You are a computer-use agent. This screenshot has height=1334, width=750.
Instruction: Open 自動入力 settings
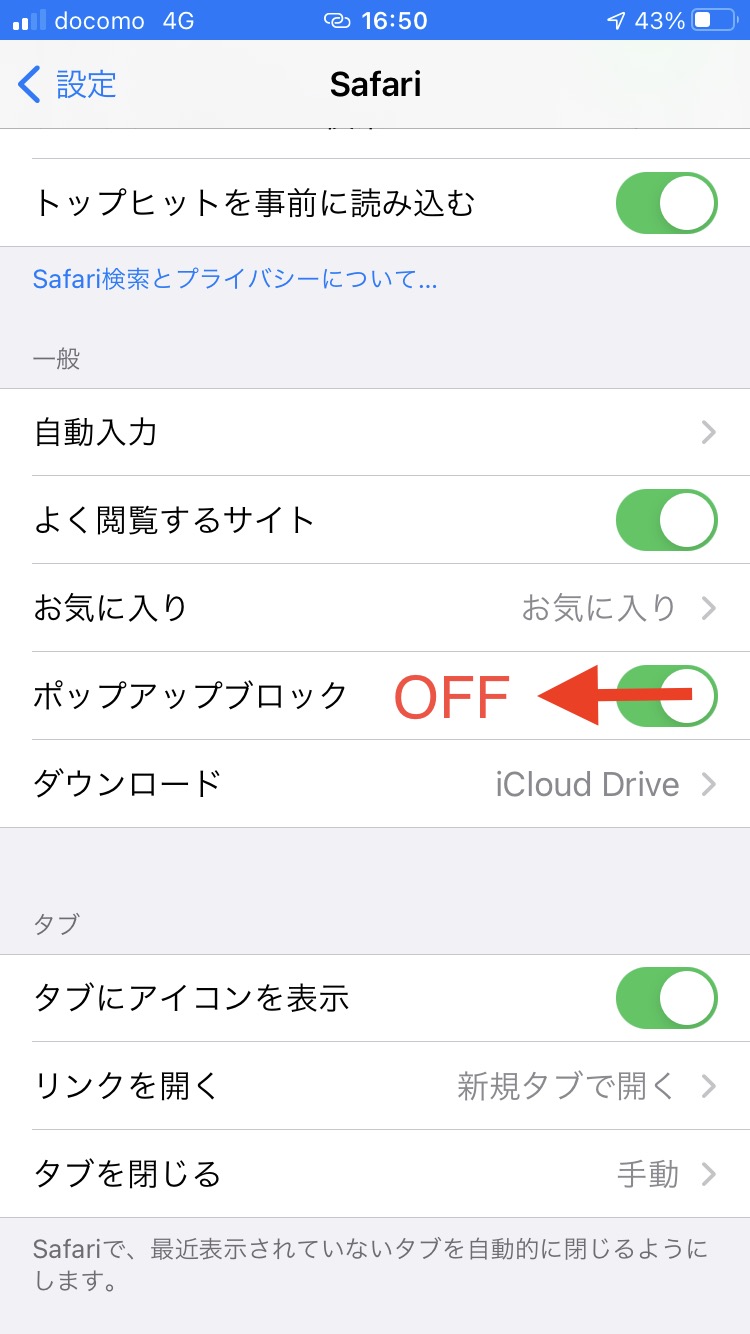coord(375,432)
